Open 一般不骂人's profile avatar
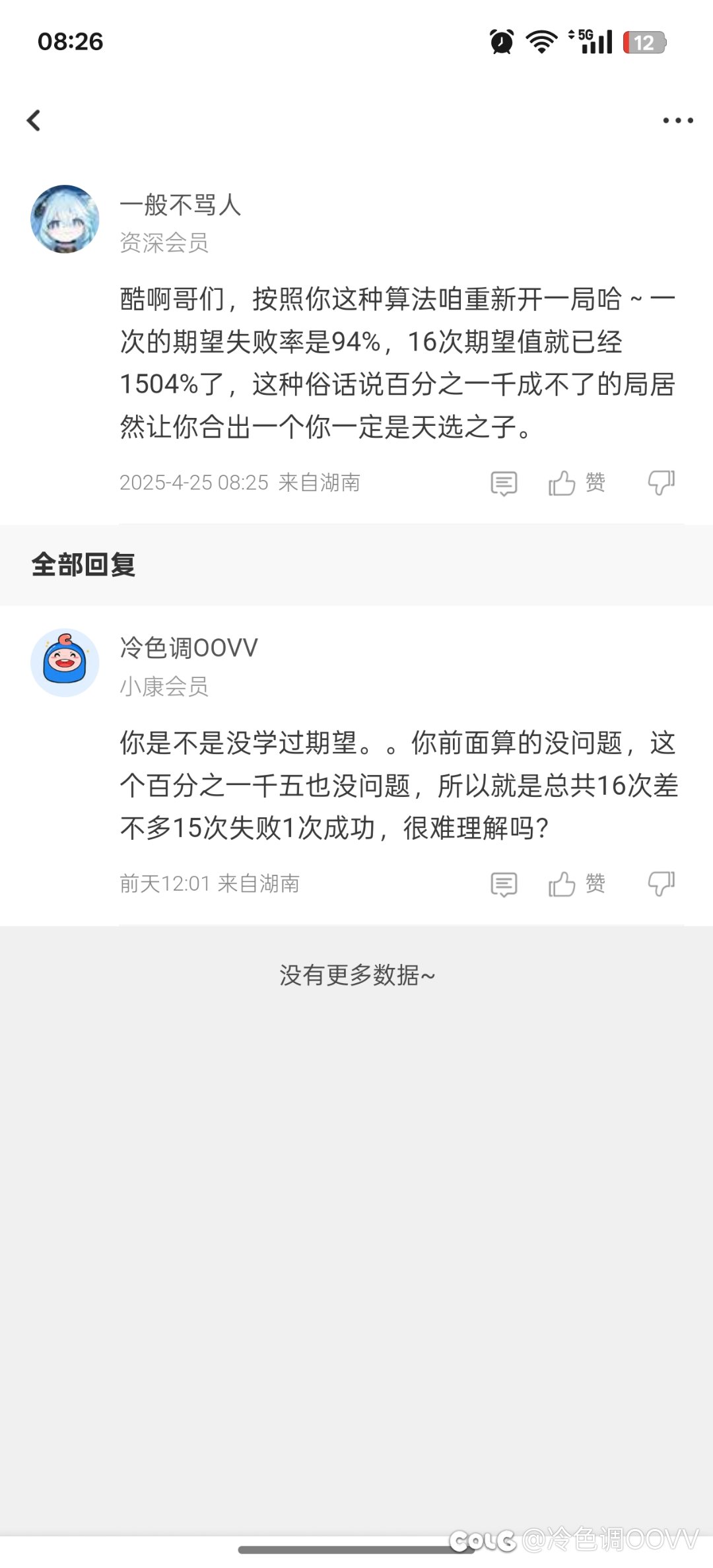 (x=65, y=219)
